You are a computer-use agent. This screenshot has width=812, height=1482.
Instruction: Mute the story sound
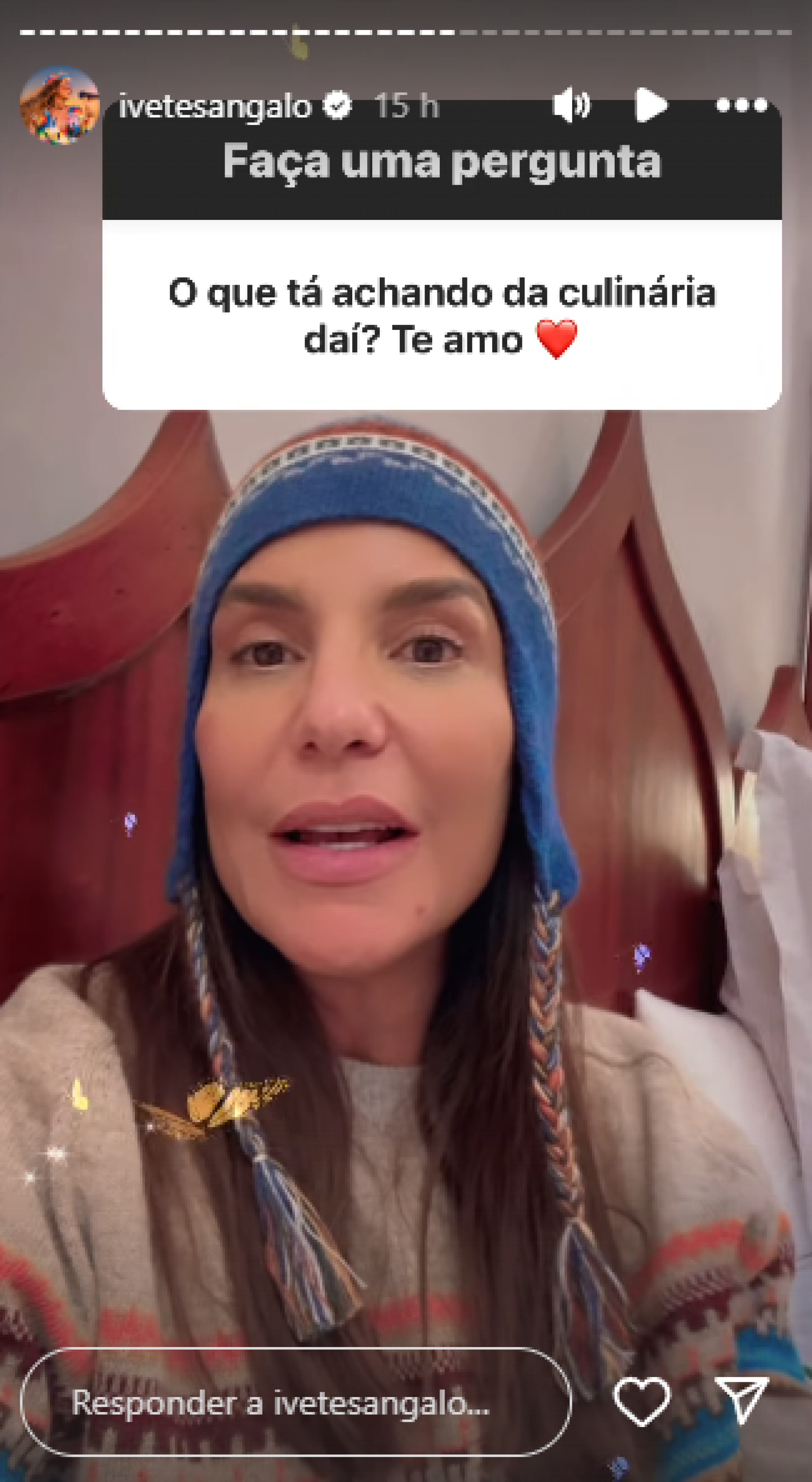click(571, 105)
